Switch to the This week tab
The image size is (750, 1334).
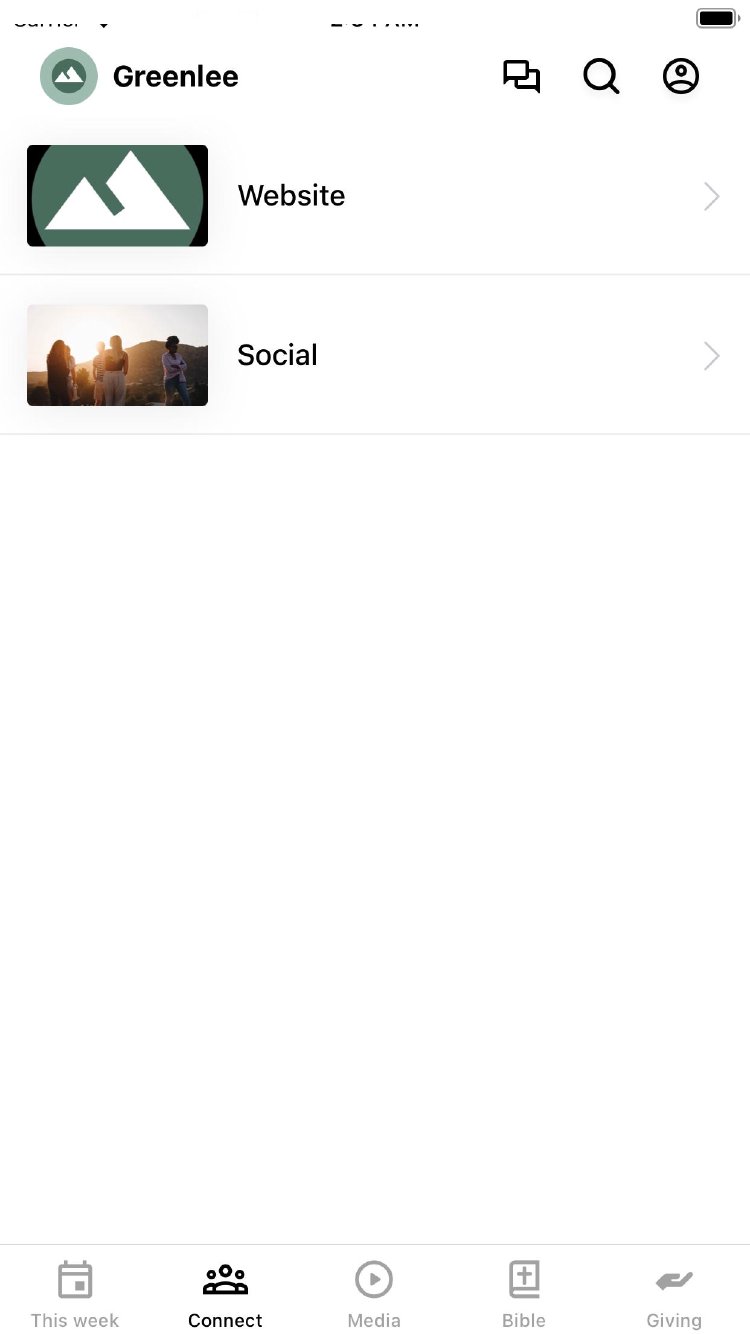tap(75, 1294)
